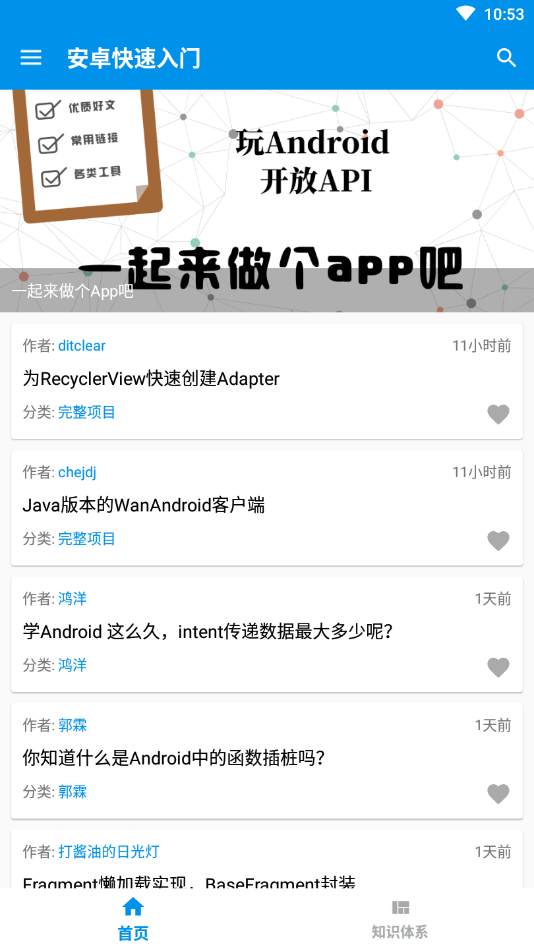The height and width of the screenshot is (949, 534).
Task: Switch to the 知识体系 tab
Action: [400, 919]
